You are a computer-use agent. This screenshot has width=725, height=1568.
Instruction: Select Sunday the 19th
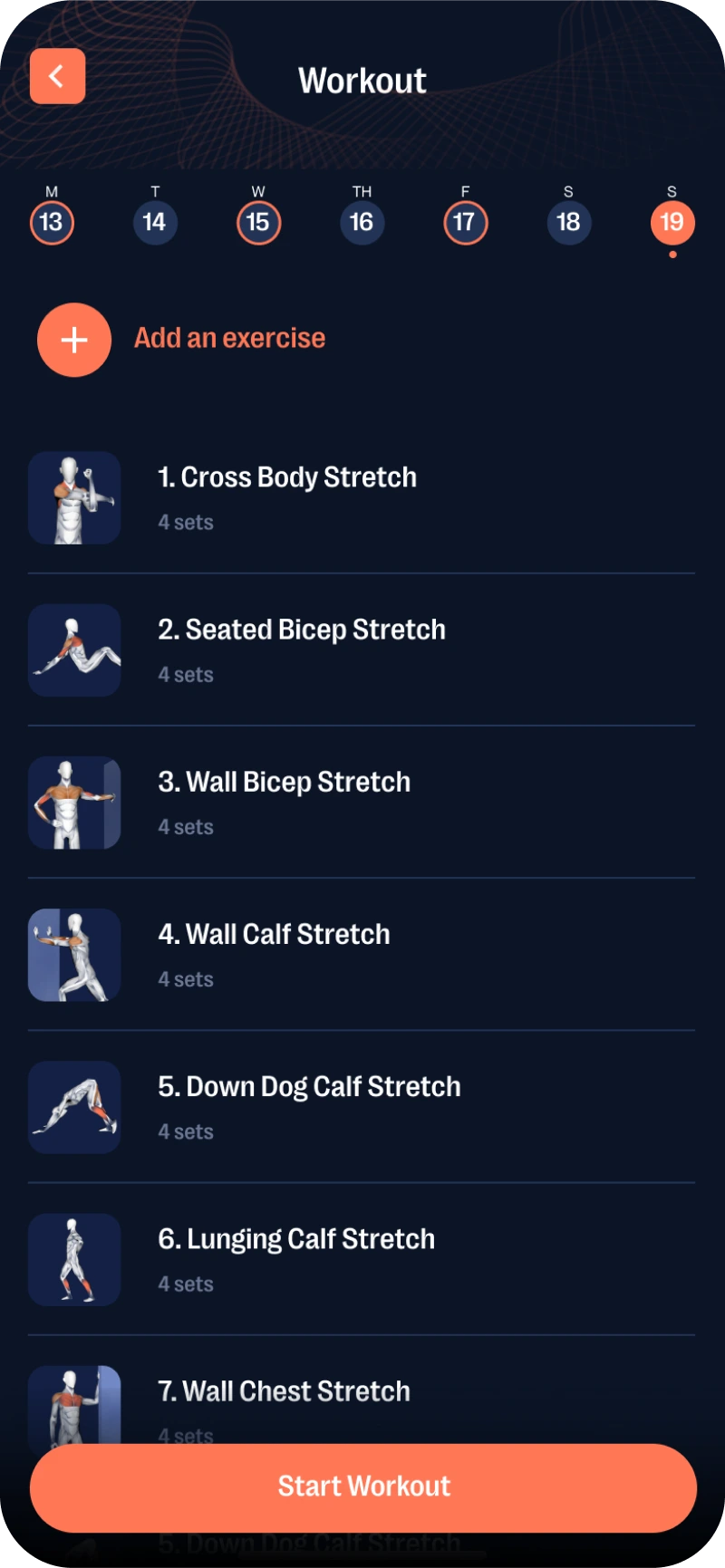tap(672, 223)
